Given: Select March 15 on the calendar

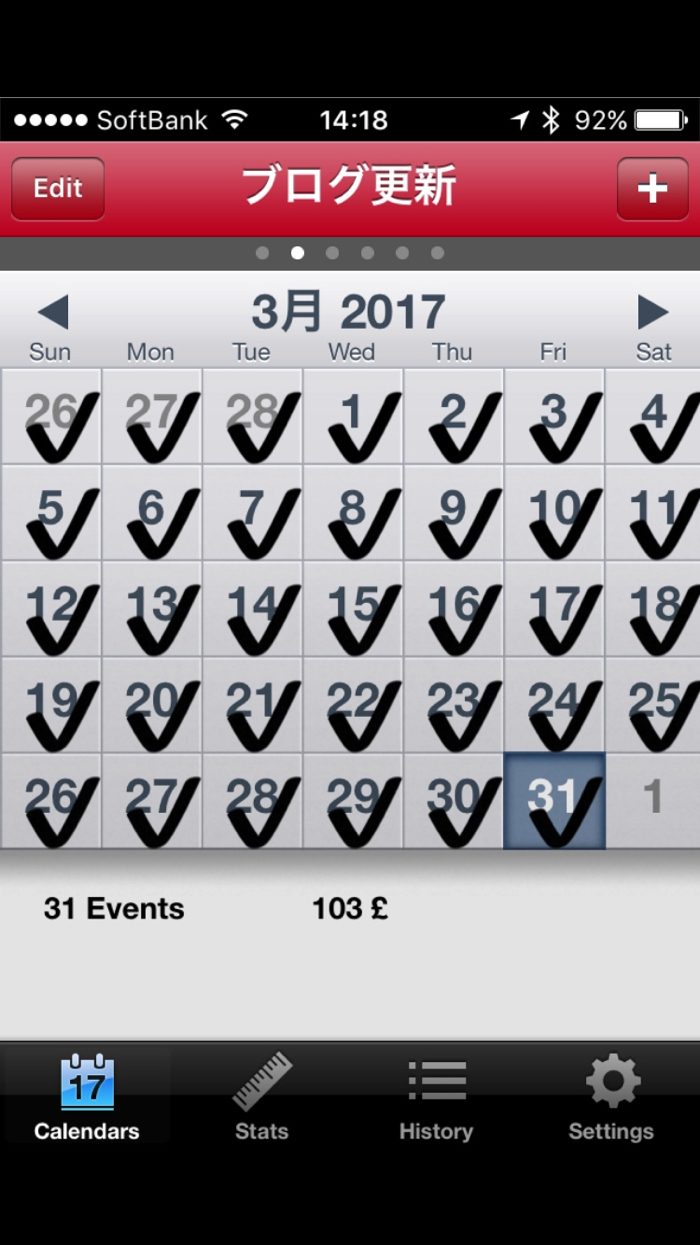Looking at the screenshot, I should click(352, 609).
